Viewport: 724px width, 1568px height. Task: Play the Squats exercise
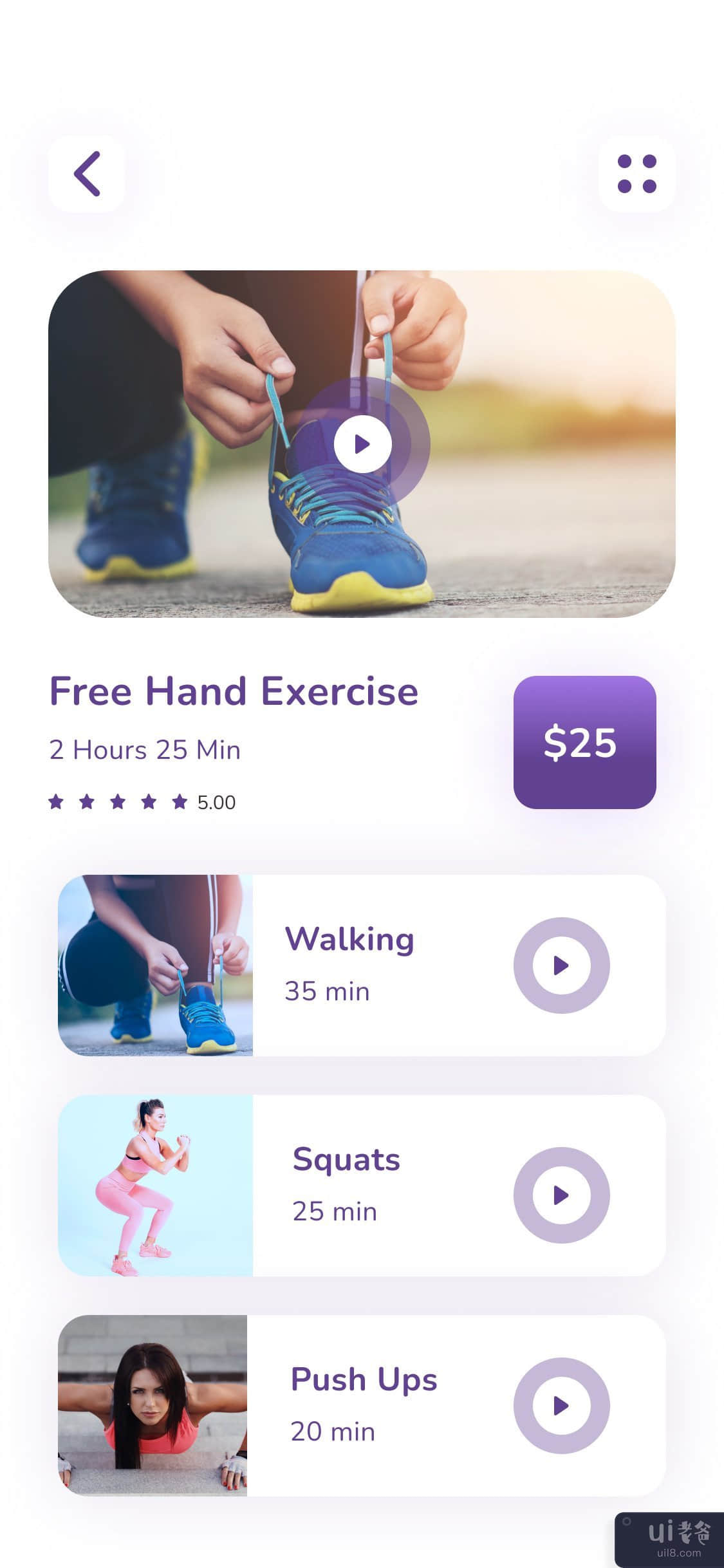[561, 1195]
